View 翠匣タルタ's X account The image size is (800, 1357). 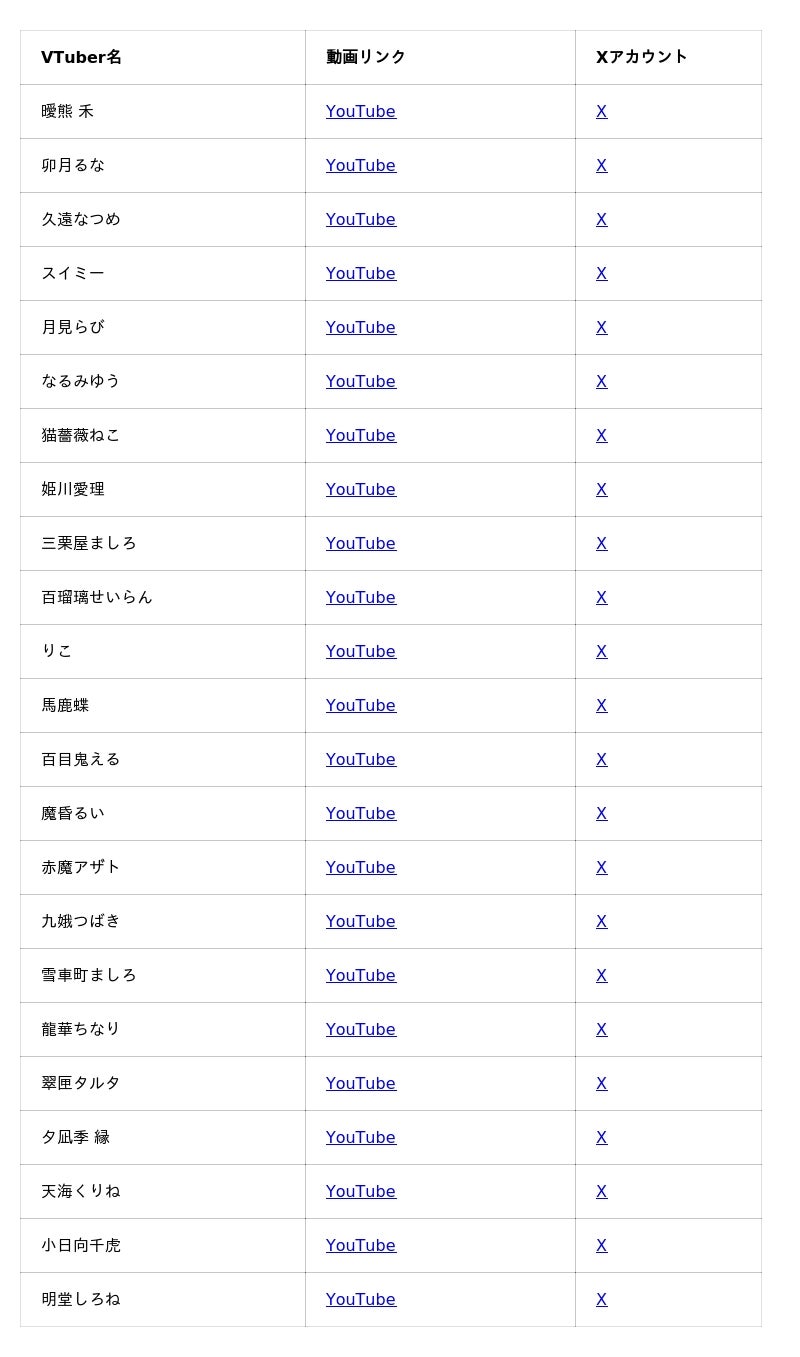(601, 1083)
